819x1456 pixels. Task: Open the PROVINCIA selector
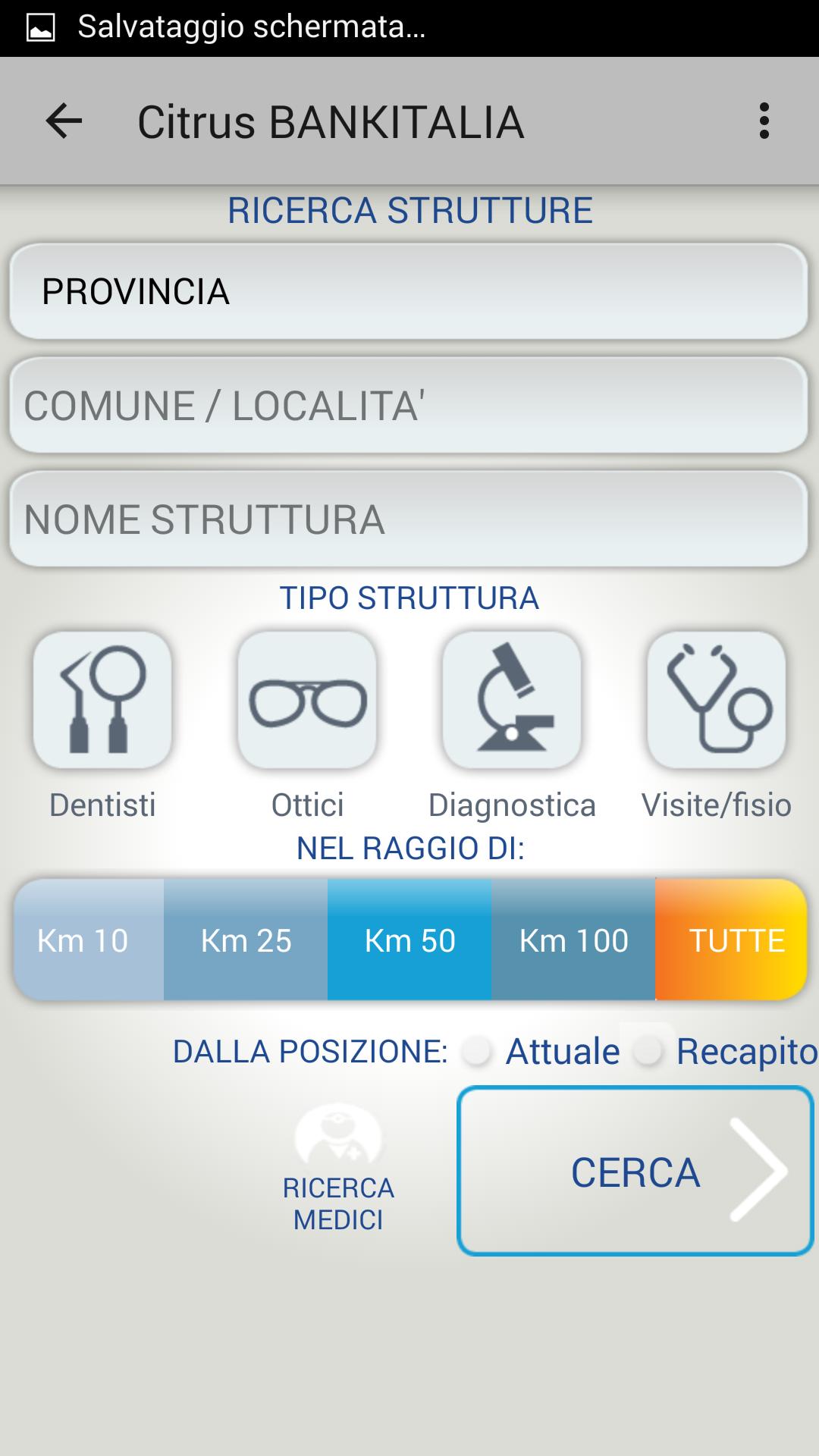(x=409, y=291)
